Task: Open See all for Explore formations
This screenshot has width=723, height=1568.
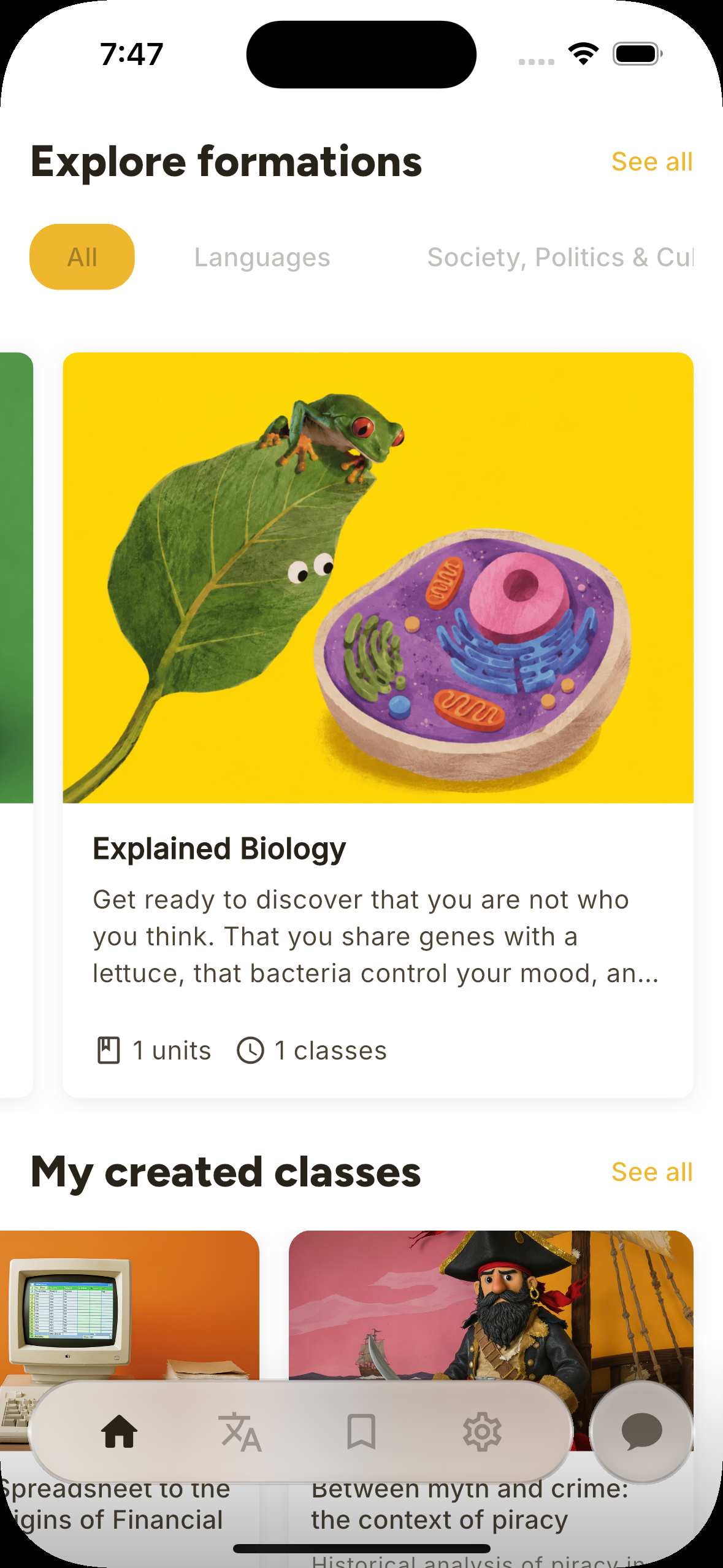Action: pyautogui.click(x=652, y=162)
